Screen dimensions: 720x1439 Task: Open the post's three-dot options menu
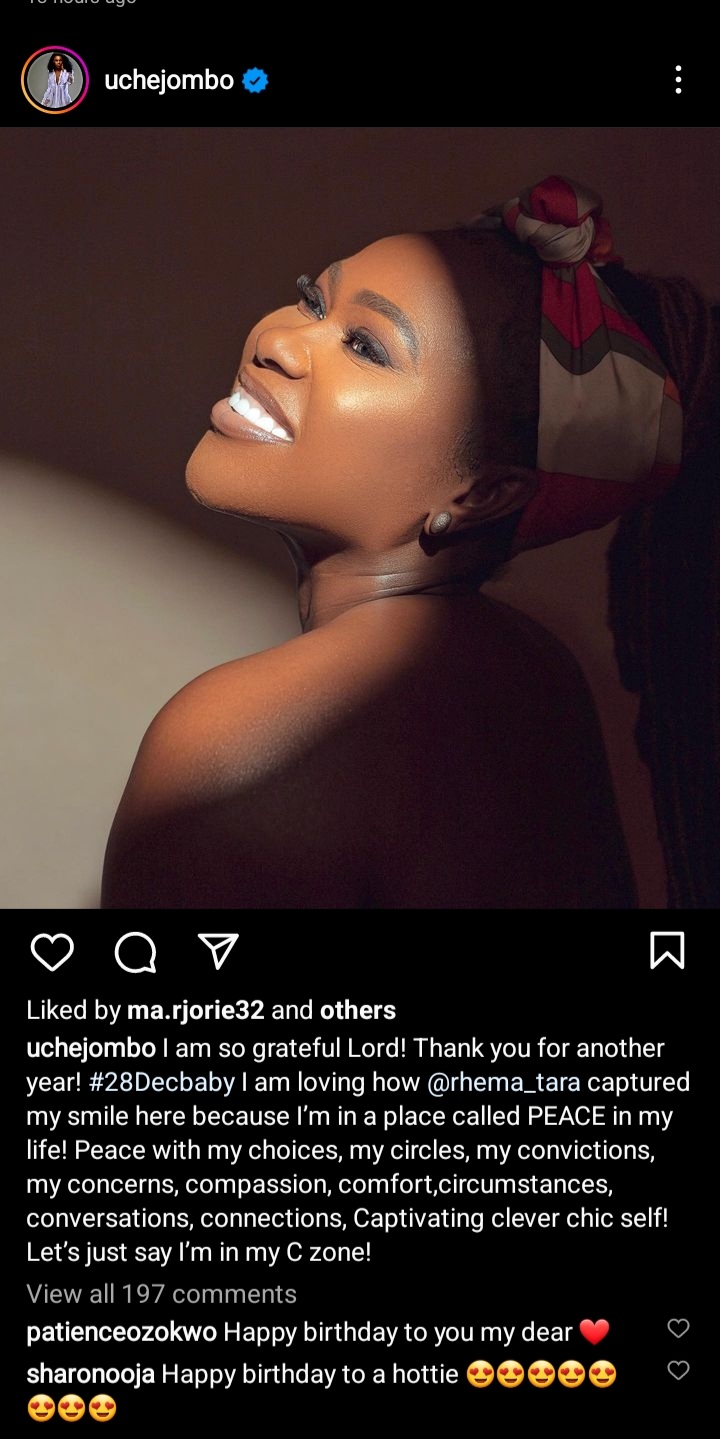[x=678, y=80]
